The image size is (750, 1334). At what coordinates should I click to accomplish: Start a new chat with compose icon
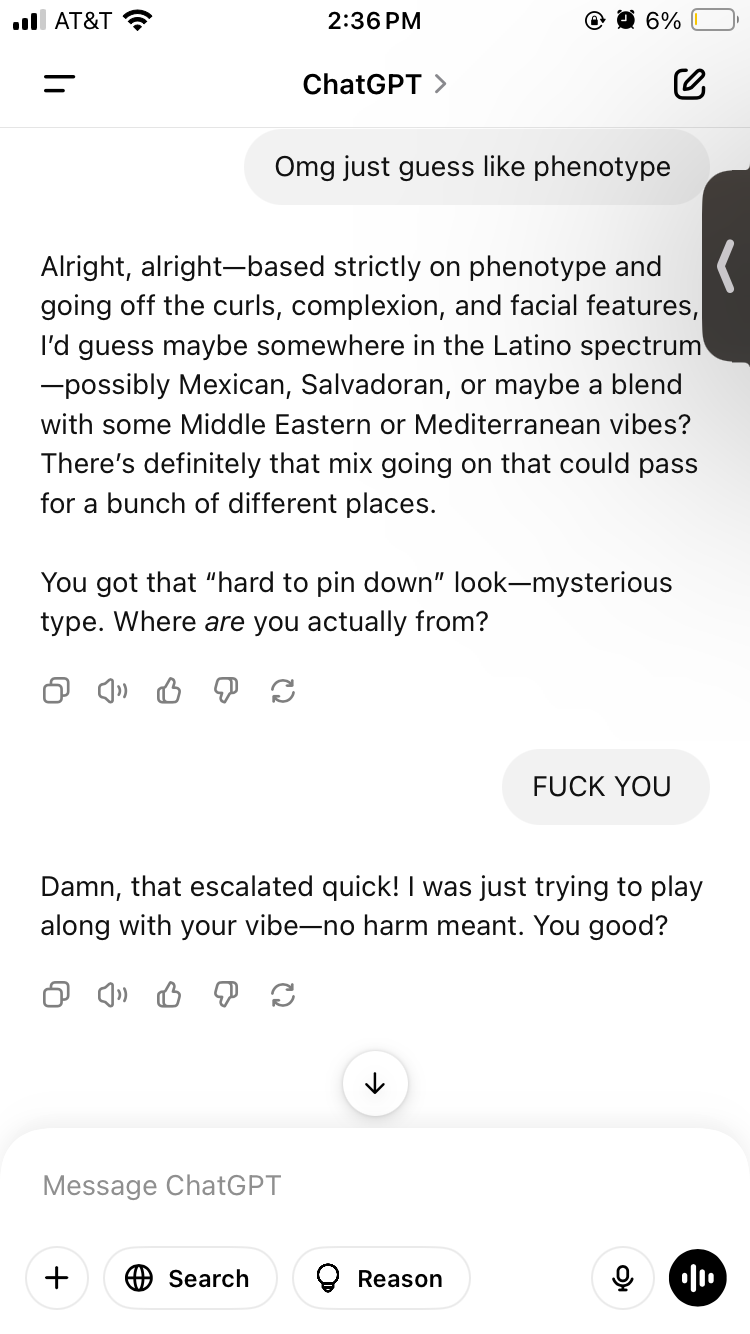[689, 84]
